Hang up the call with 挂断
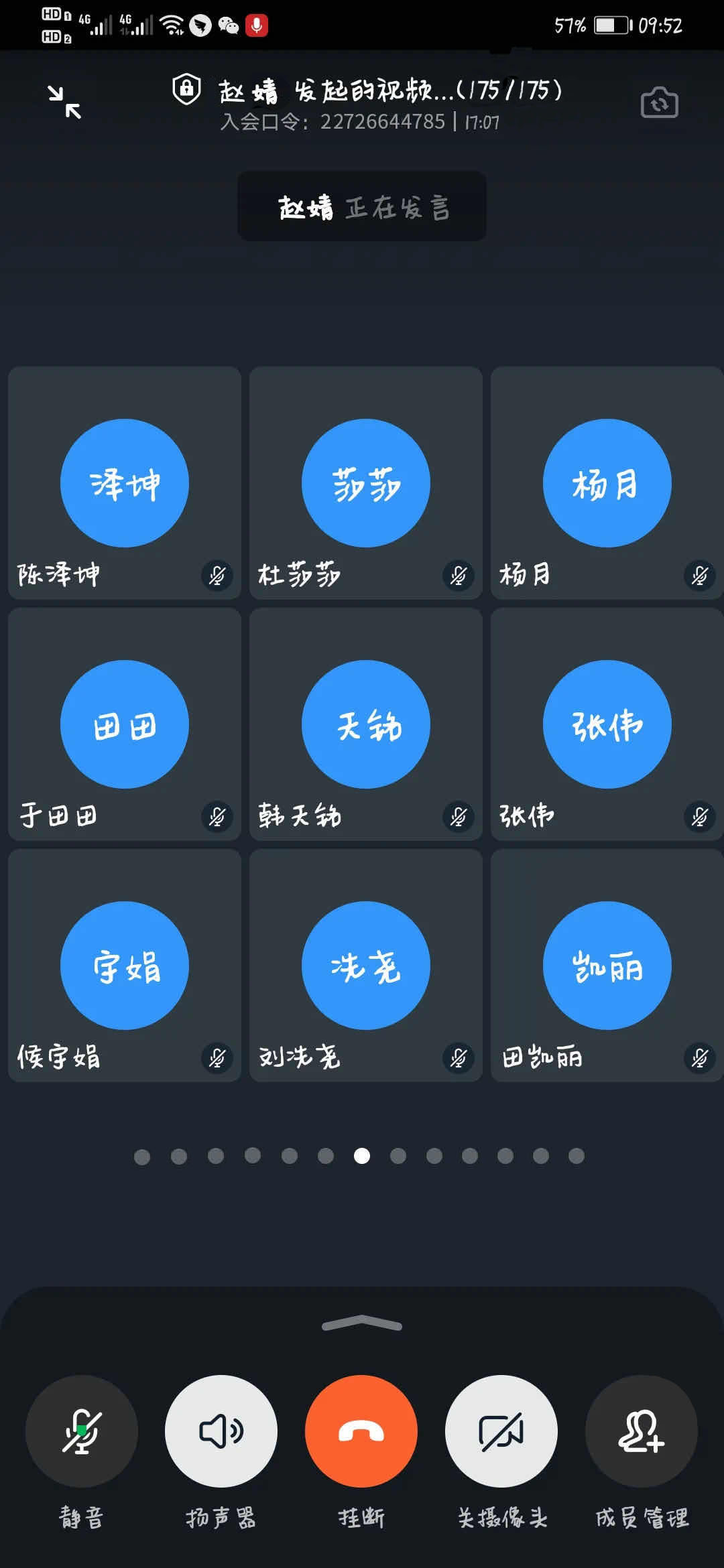This screenshot has width=724, height=1568. (x=361, y=1431)
